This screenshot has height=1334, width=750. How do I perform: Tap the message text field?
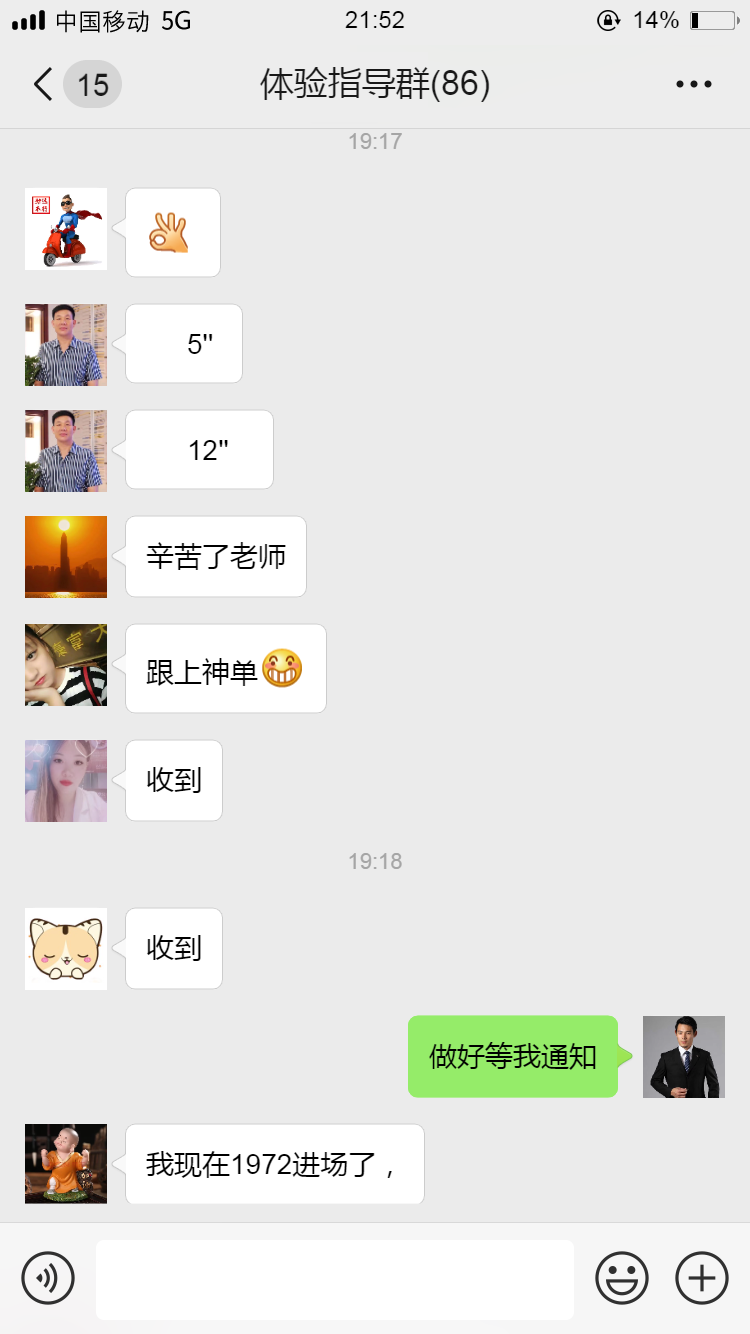click(335, 1279)
